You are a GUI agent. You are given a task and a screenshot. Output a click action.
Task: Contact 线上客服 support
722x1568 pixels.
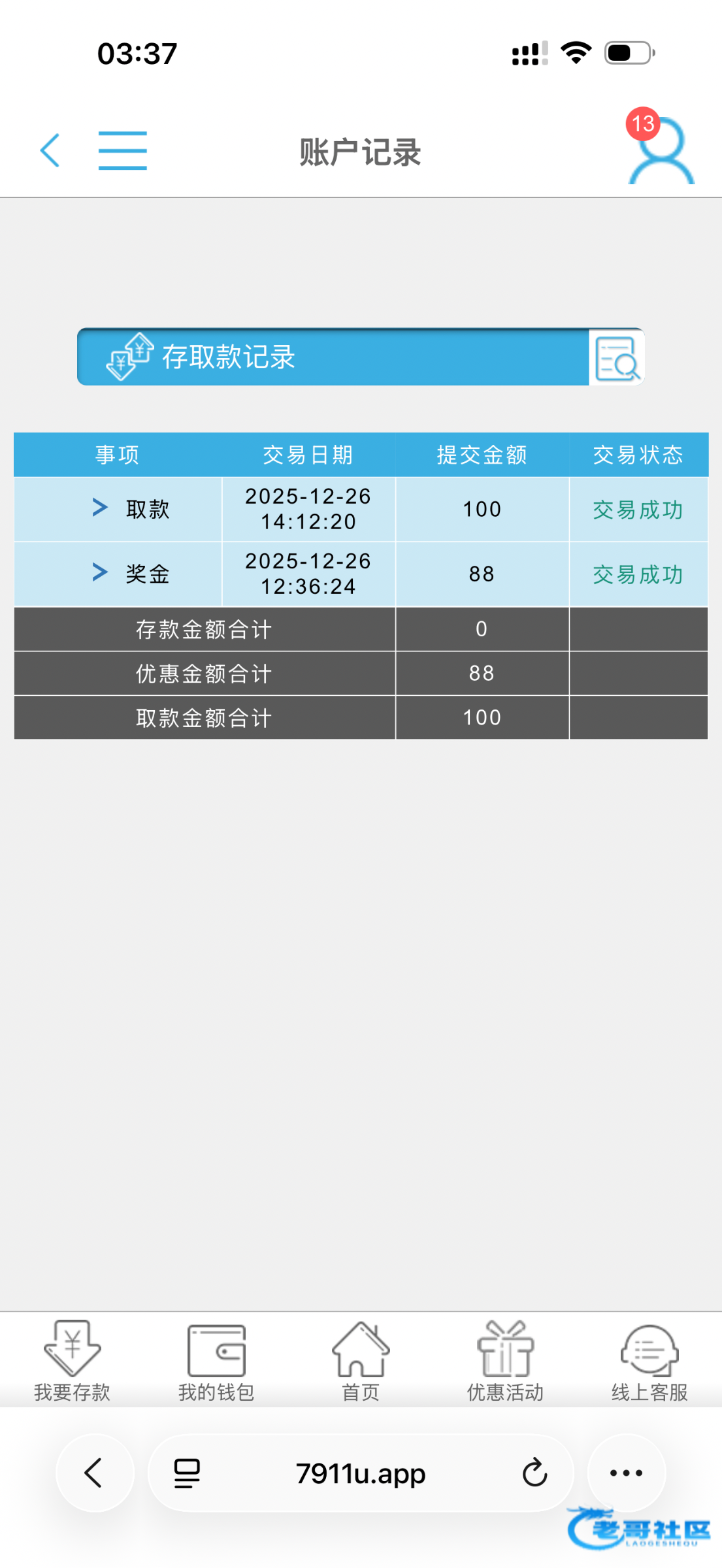(649, 1360)
